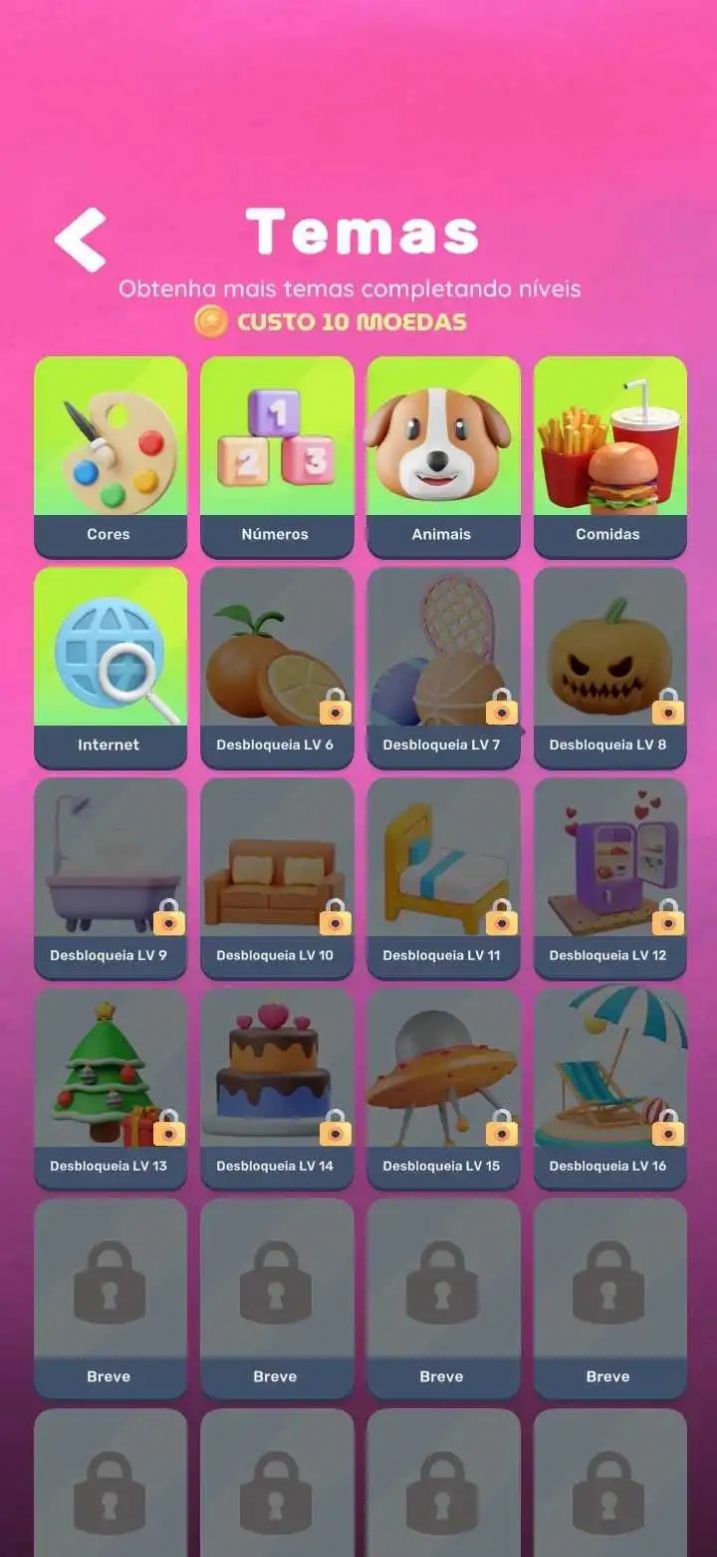The image size is (717, 1557).
Task: Tap the locked UFO theme (LV 15)
Action: (442, 1087)
